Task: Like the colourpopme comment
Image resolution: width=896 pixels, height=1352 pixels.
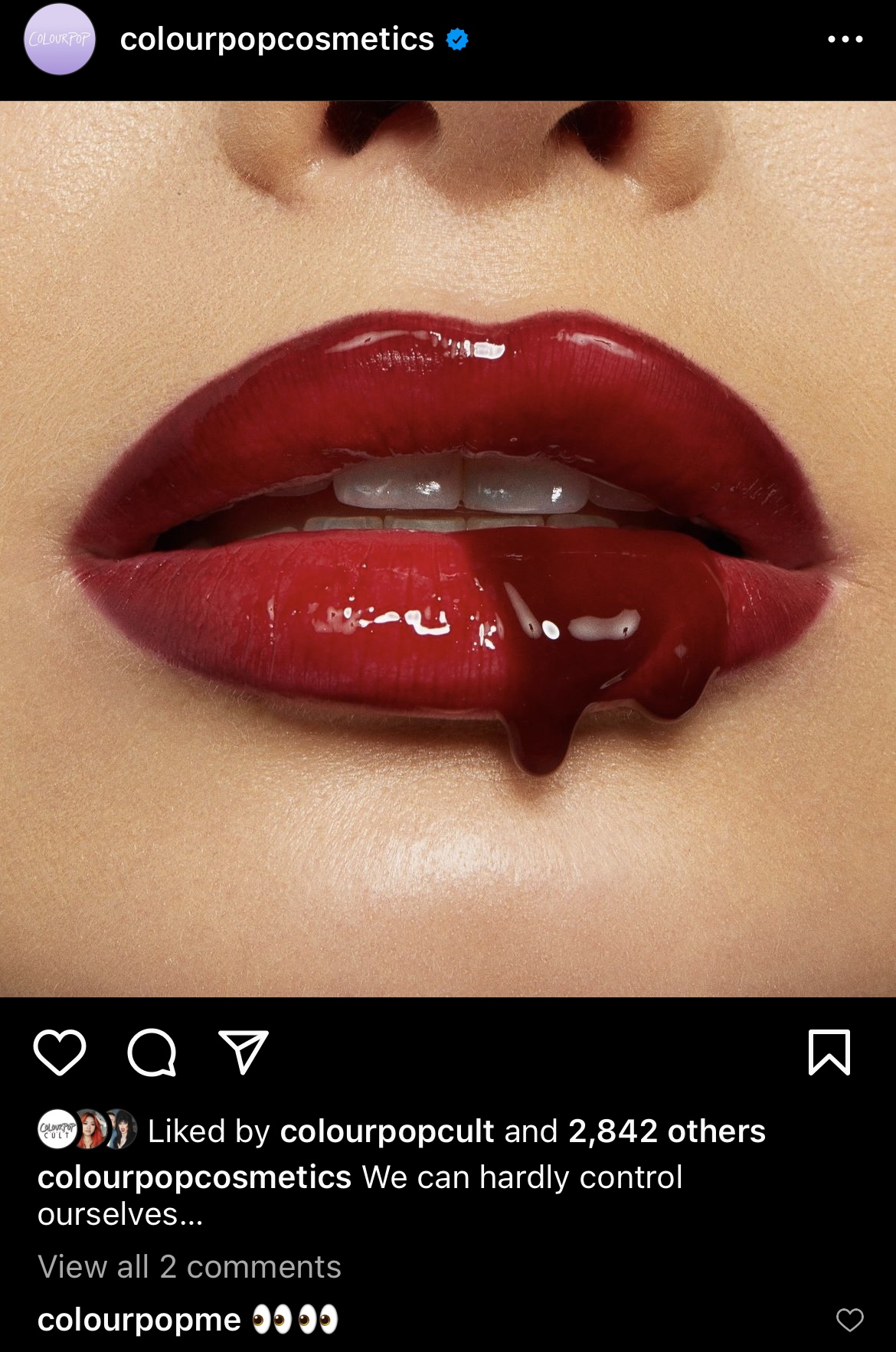Action: pos(849,1320)
